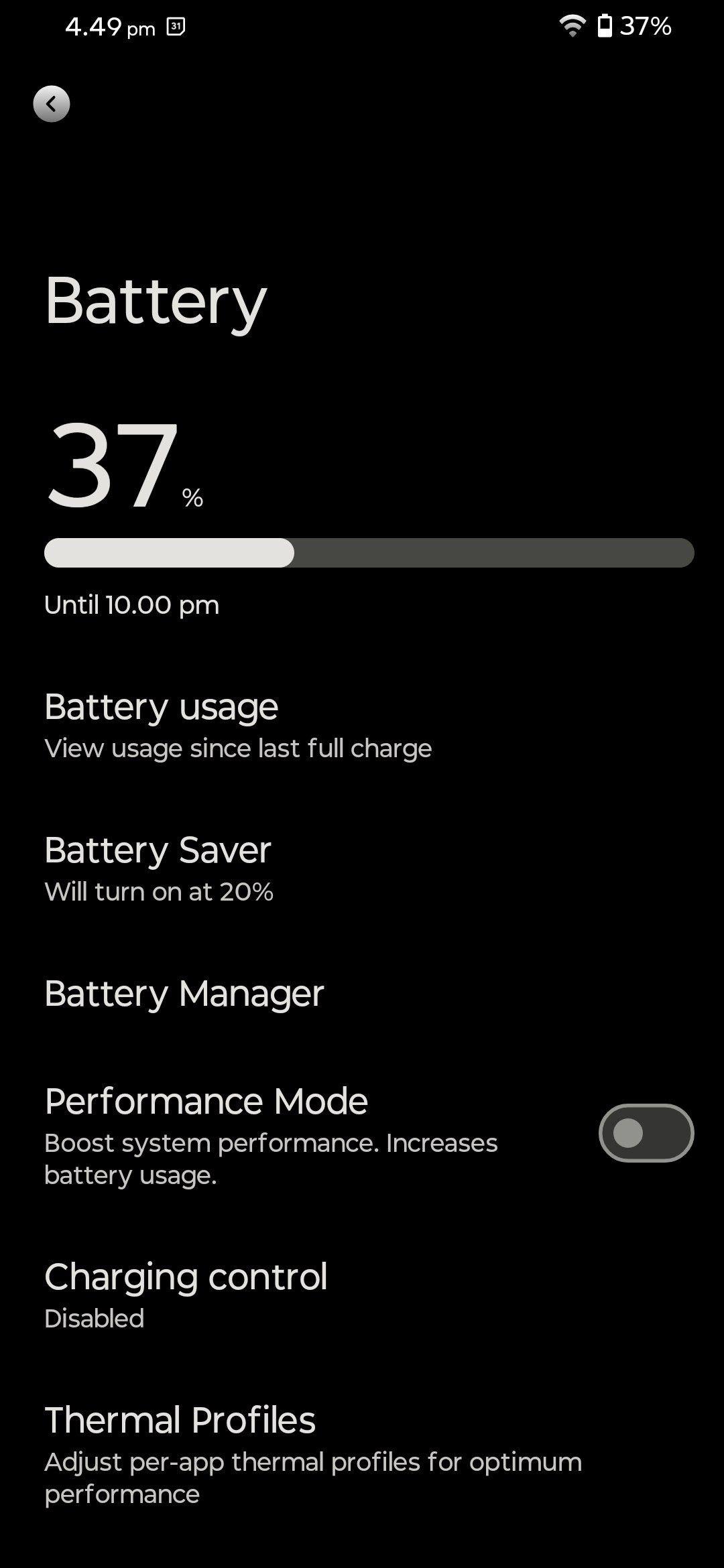Enable the Performance Mode switch
This screenshot has height=1568, width=724.
pos(646,1133)
